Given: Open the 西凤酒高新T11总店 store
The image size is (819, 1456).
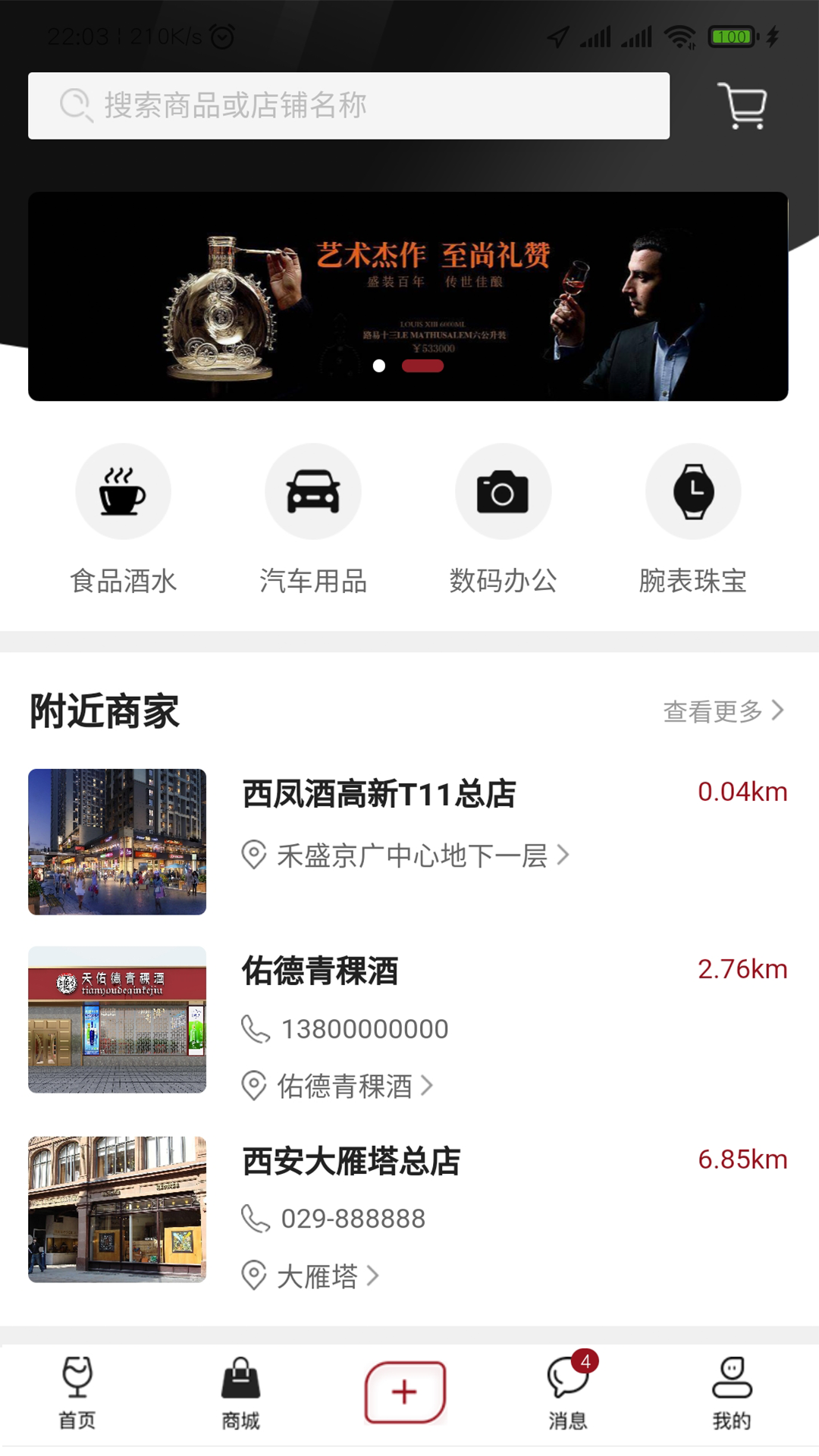Looking at the screenshot, I should [x=379, y=795].
